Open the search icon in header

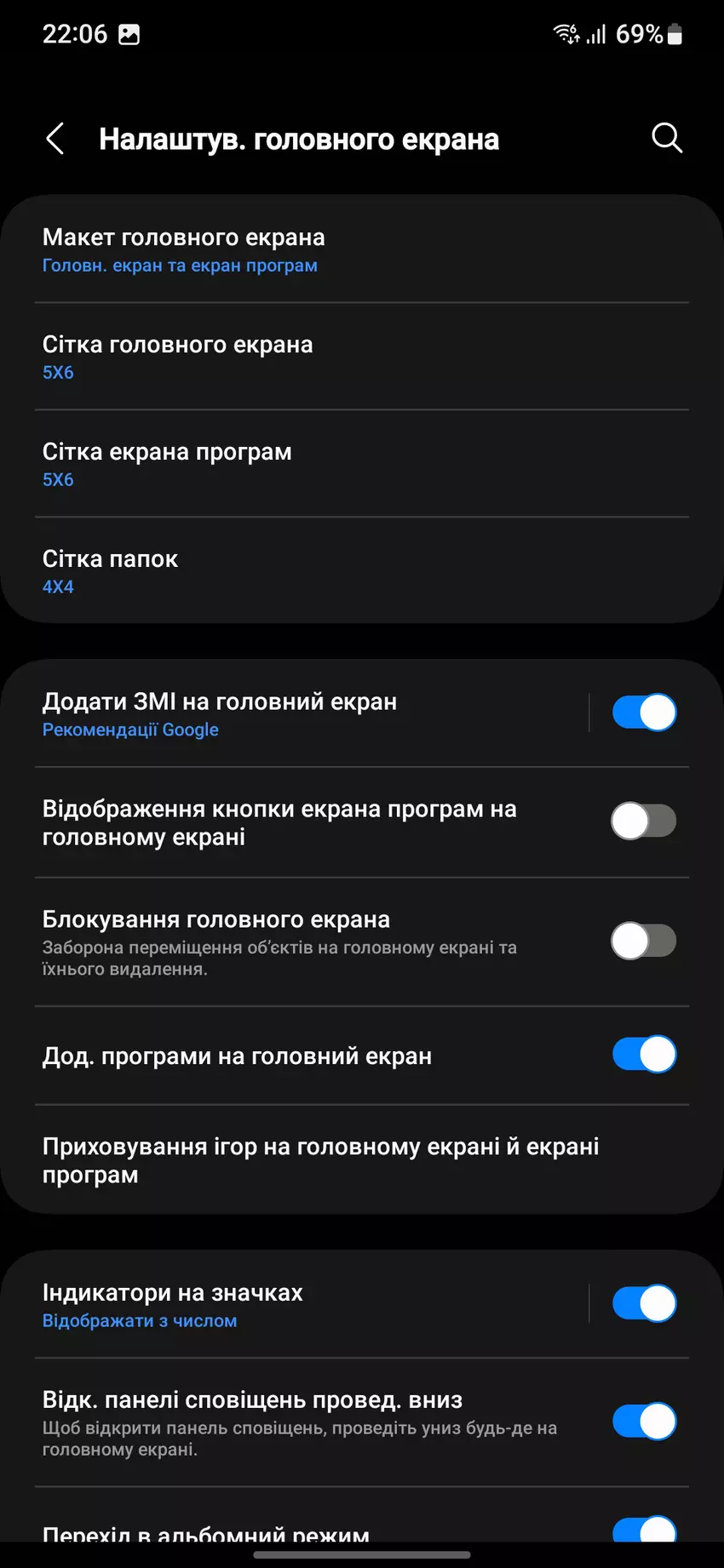(x=666, y=137)
